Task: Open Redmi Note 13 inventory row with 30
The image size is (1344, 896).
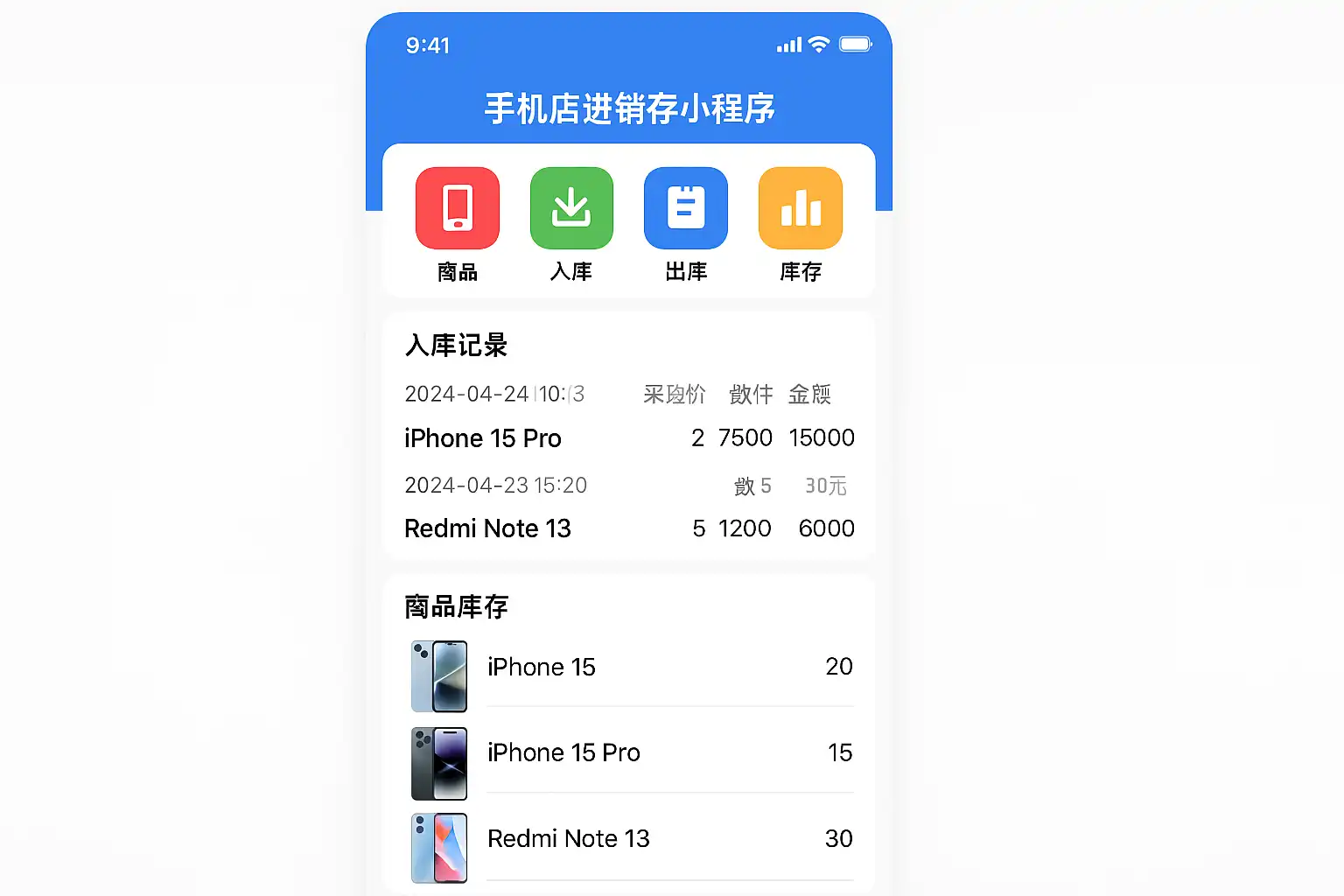Action: [x=630, y=839]
